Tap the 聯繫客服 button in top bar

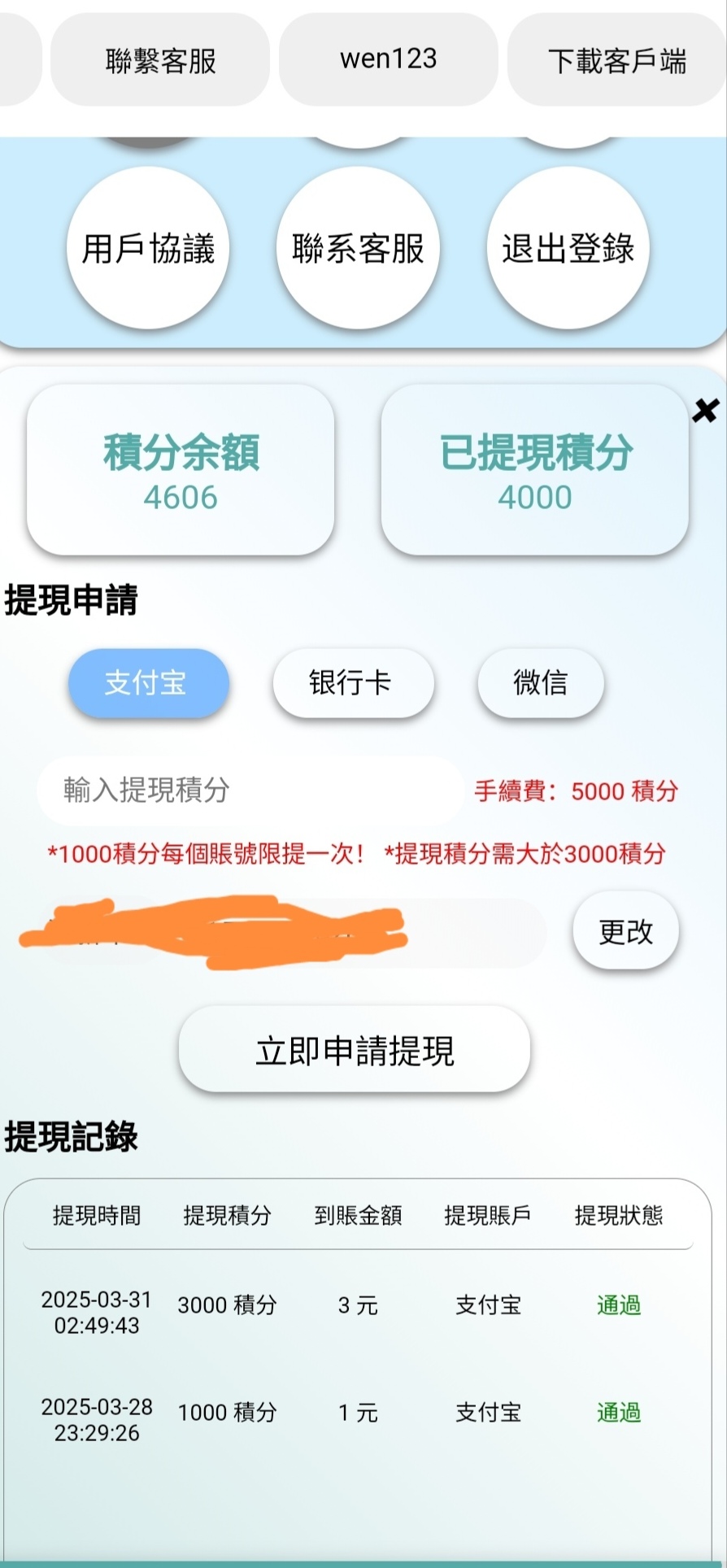click(160, 60)
